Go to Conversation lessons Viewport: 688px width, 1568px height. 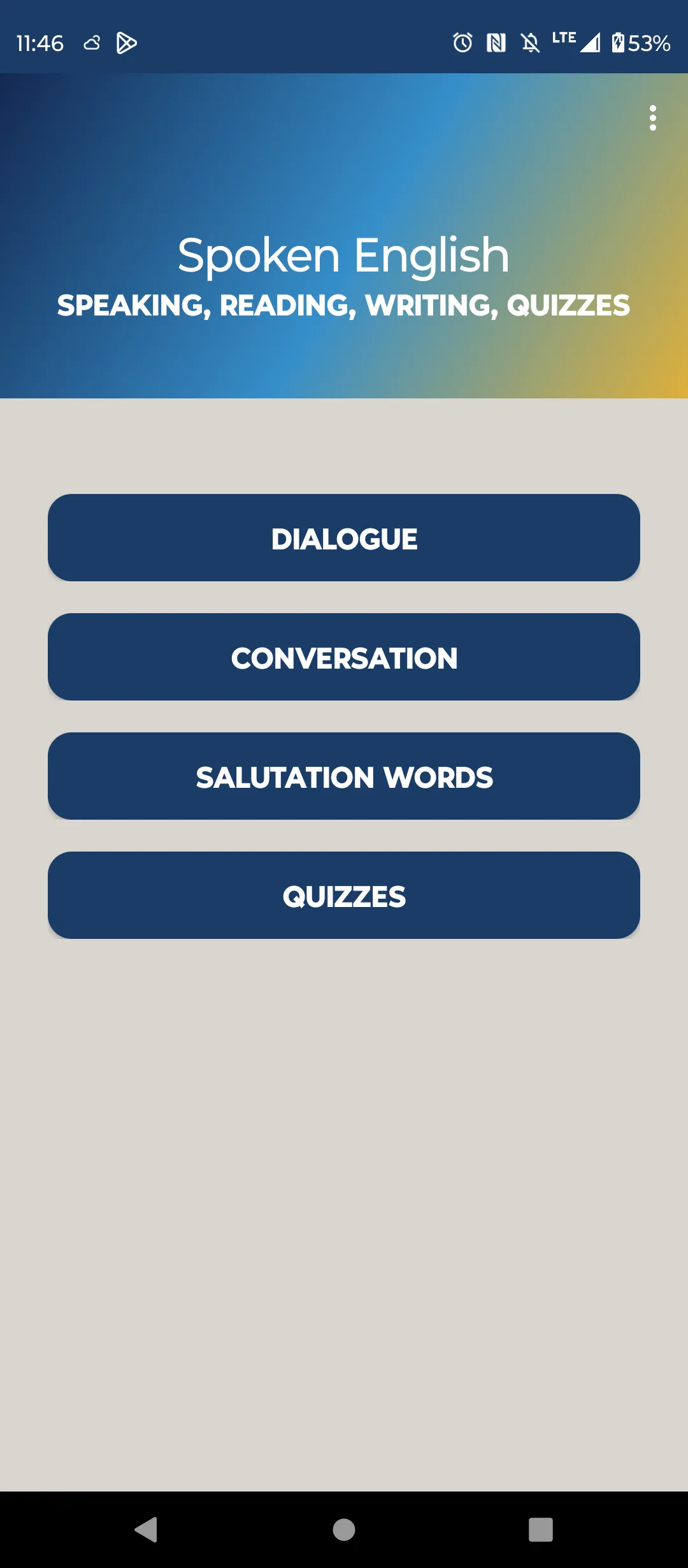coord(344,657)
